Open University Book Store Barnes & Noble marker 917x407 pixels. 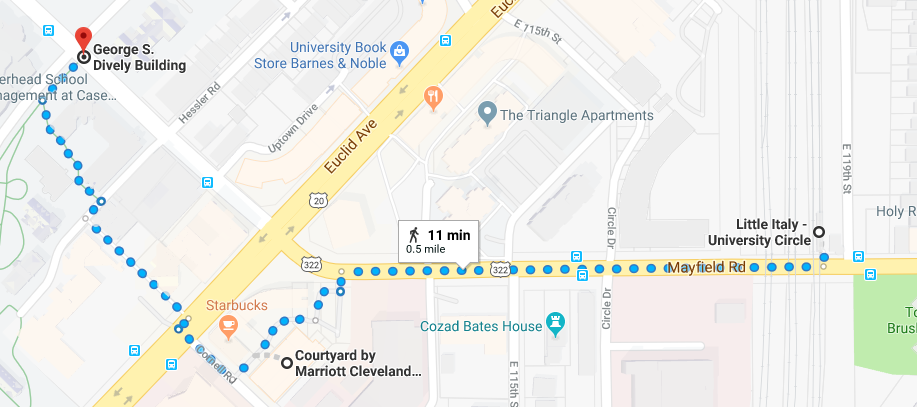pyautogui.click(x=399, y=49)
